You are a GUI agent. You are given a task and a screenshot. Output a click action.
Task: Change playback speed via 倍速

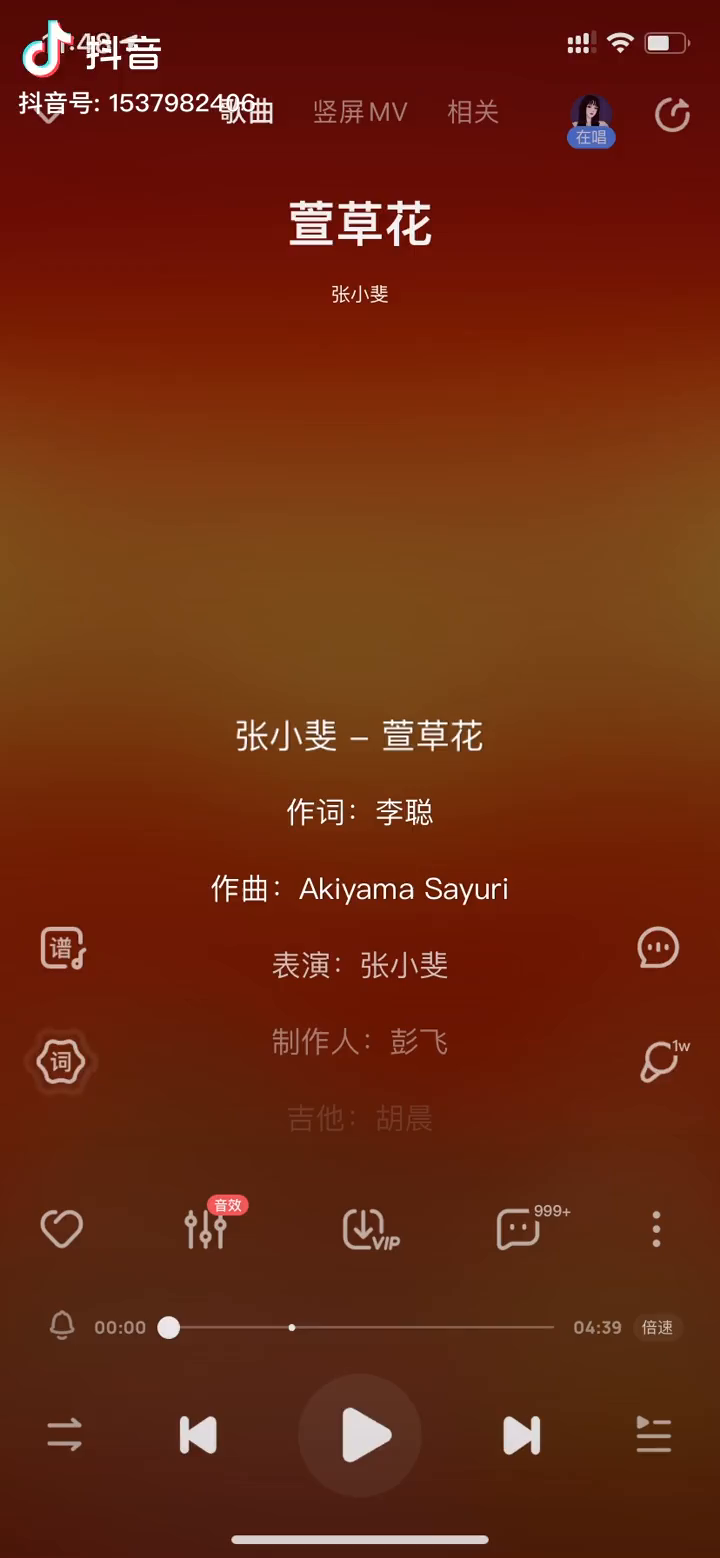(657, 1328)
